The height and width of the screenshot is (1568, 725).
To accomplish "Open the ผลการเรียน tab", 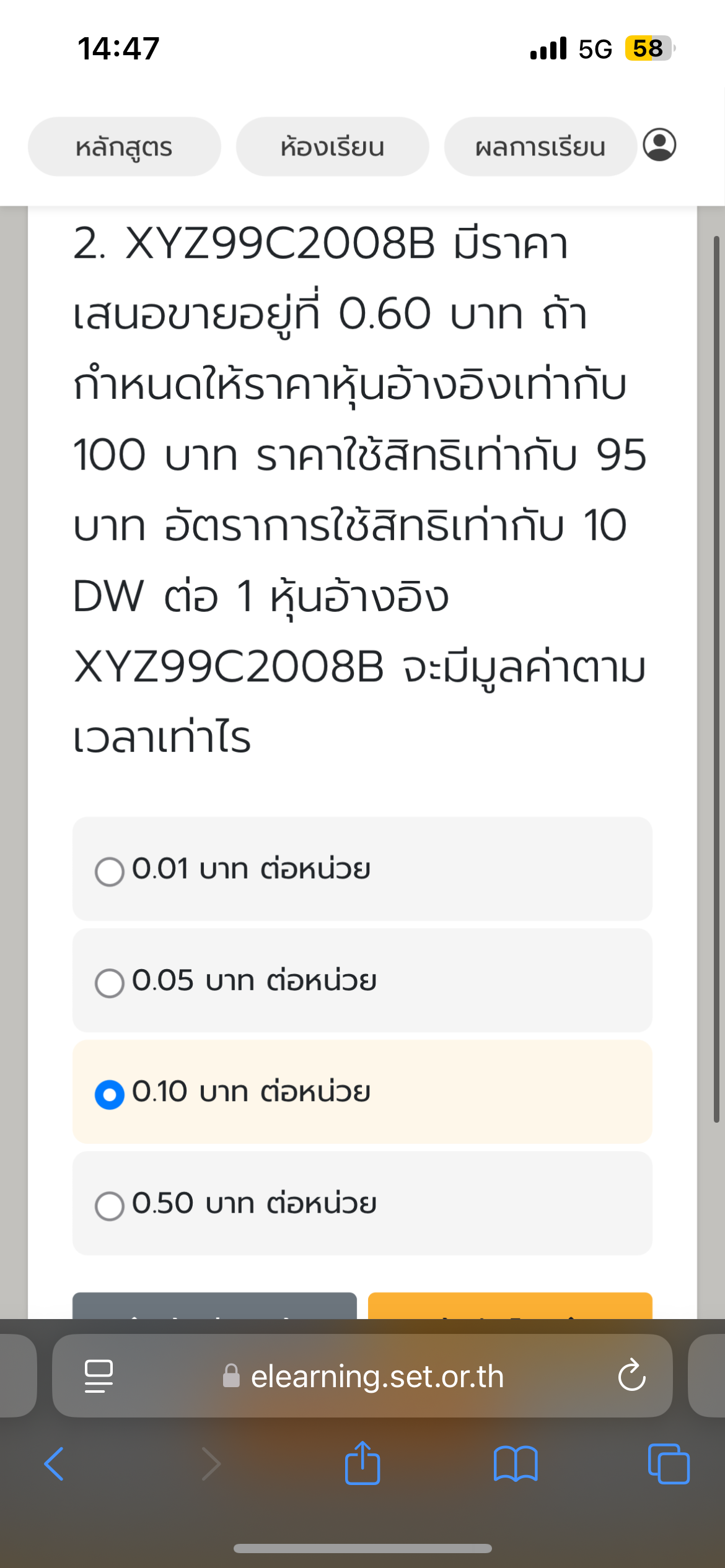I will coord(540,147).
